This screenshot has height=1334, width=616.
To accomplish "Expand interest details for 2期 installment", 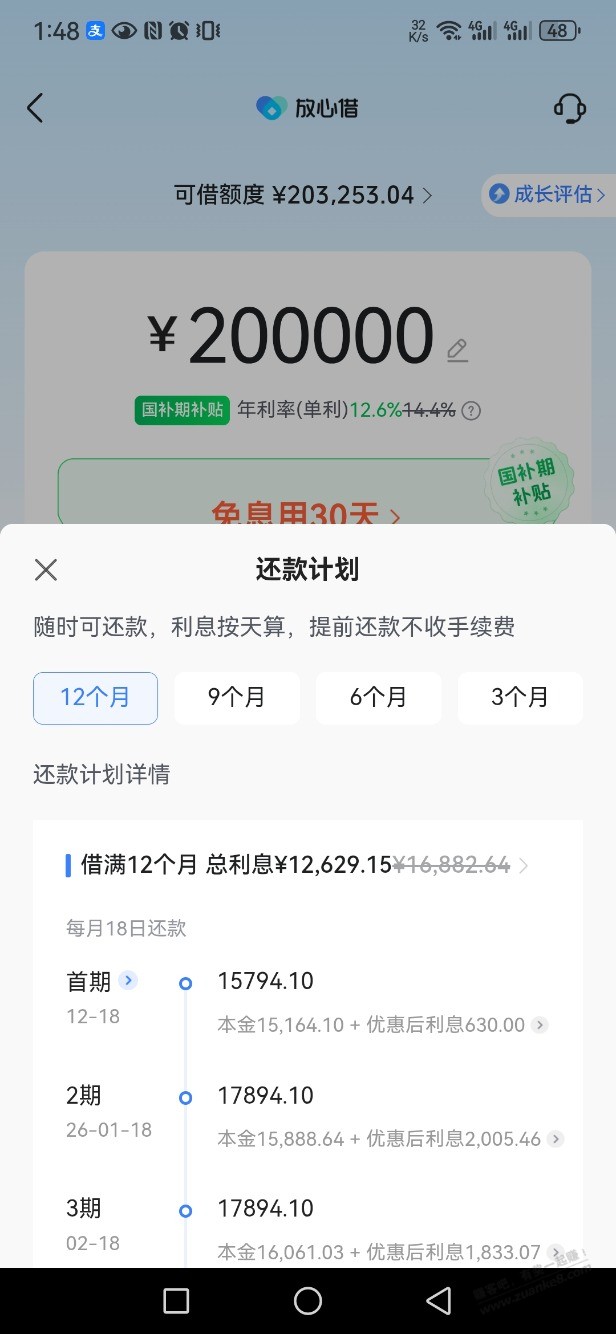I will click(556, 1139).
